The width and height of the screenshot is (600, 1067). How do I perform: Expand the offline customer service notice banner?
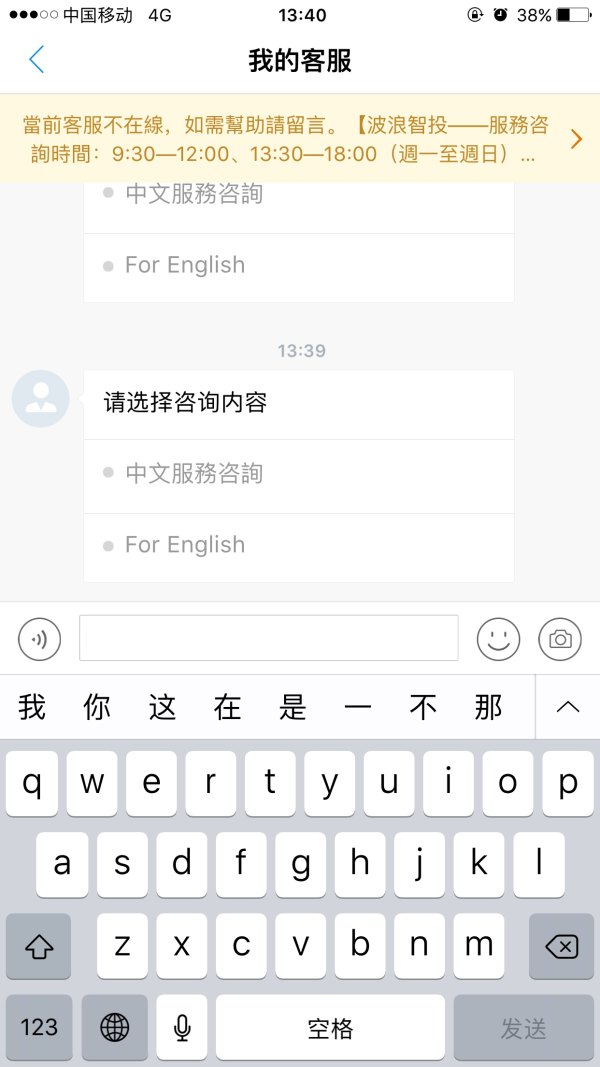(x=576, y=139)
